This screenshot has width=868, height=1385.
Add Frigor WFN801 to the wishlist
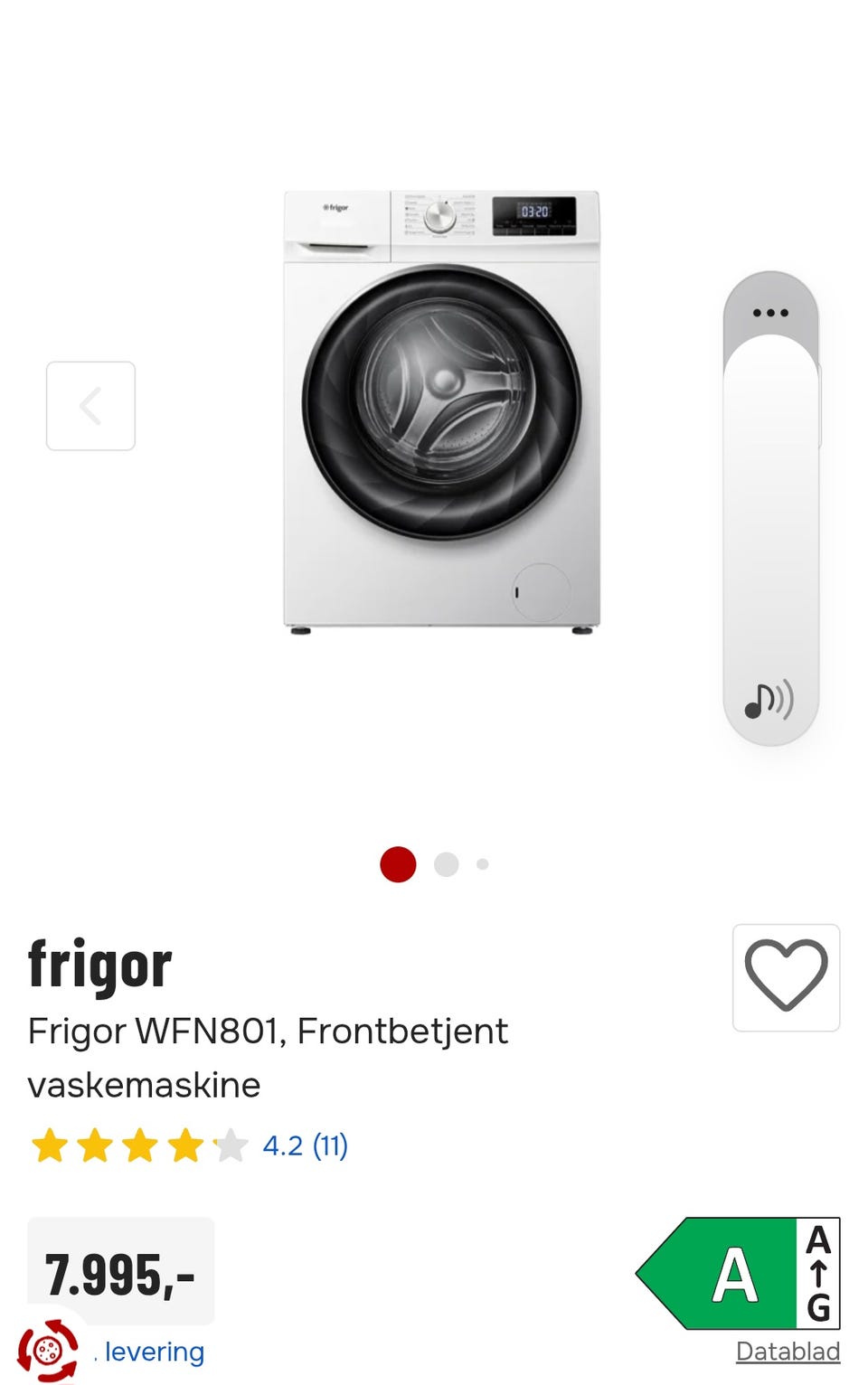[786, 977]
